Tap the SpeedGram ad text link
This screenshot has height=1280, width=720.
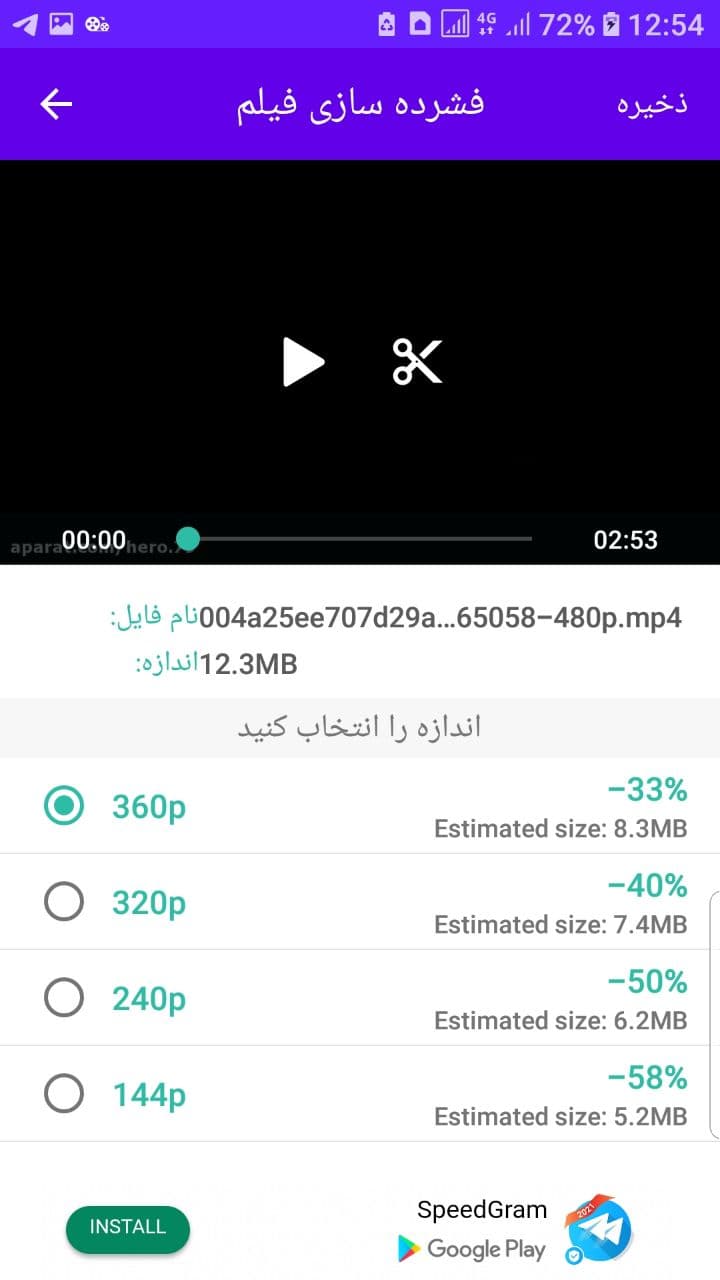(483, 1210)
